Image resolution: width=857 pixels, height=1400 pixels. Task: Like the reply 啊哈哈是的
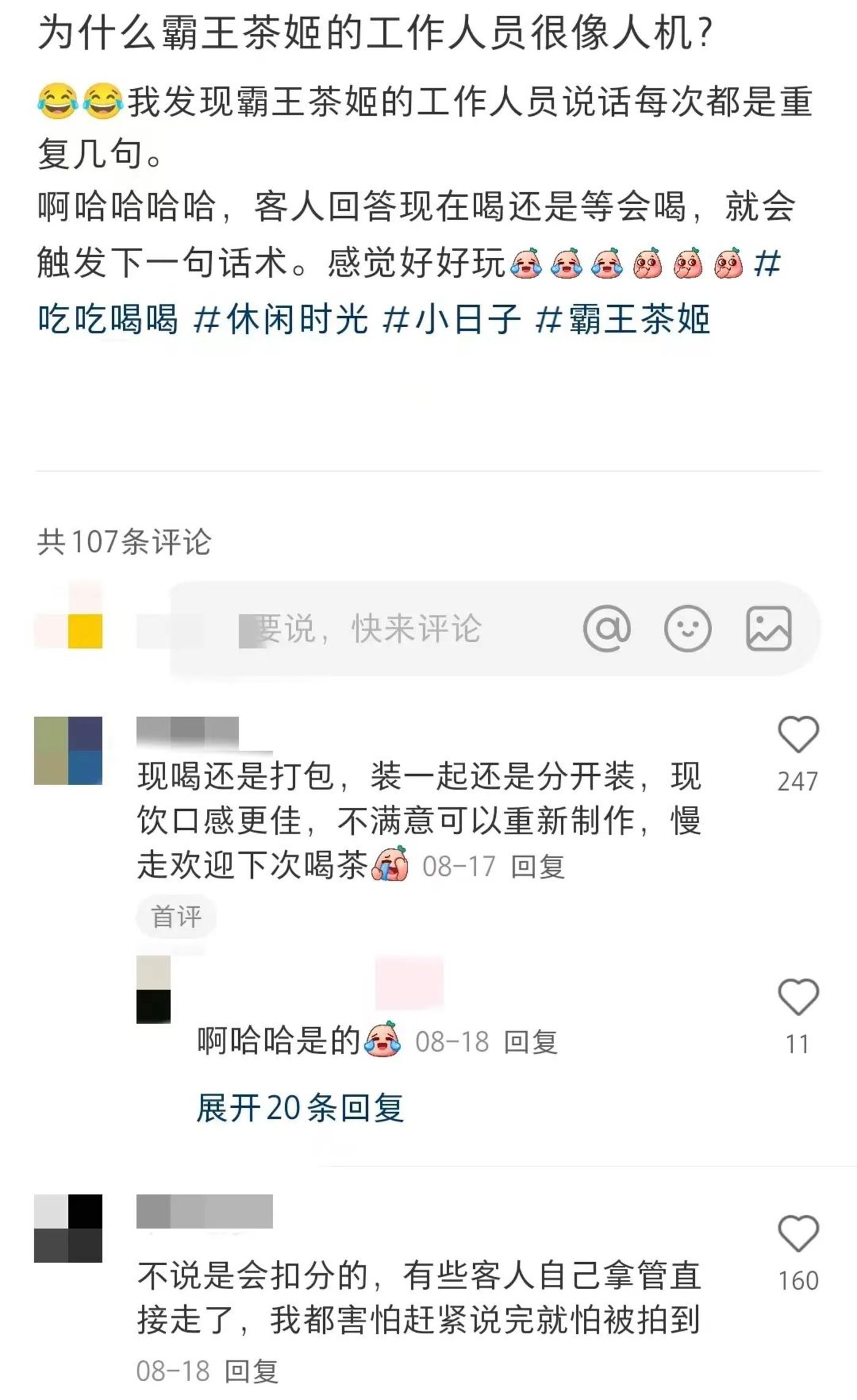pyautogui.click(x=798, y=998)
